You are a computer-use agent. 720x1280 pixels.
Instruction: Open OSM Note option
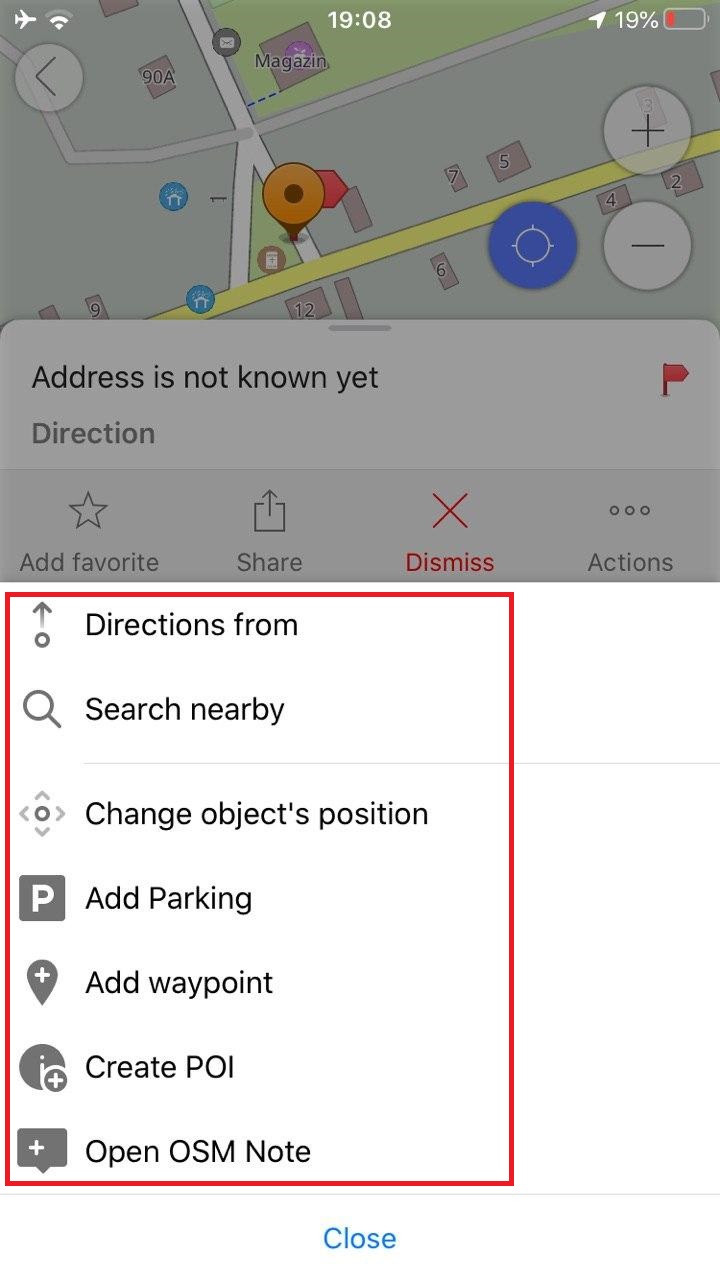coord(198,1151)
